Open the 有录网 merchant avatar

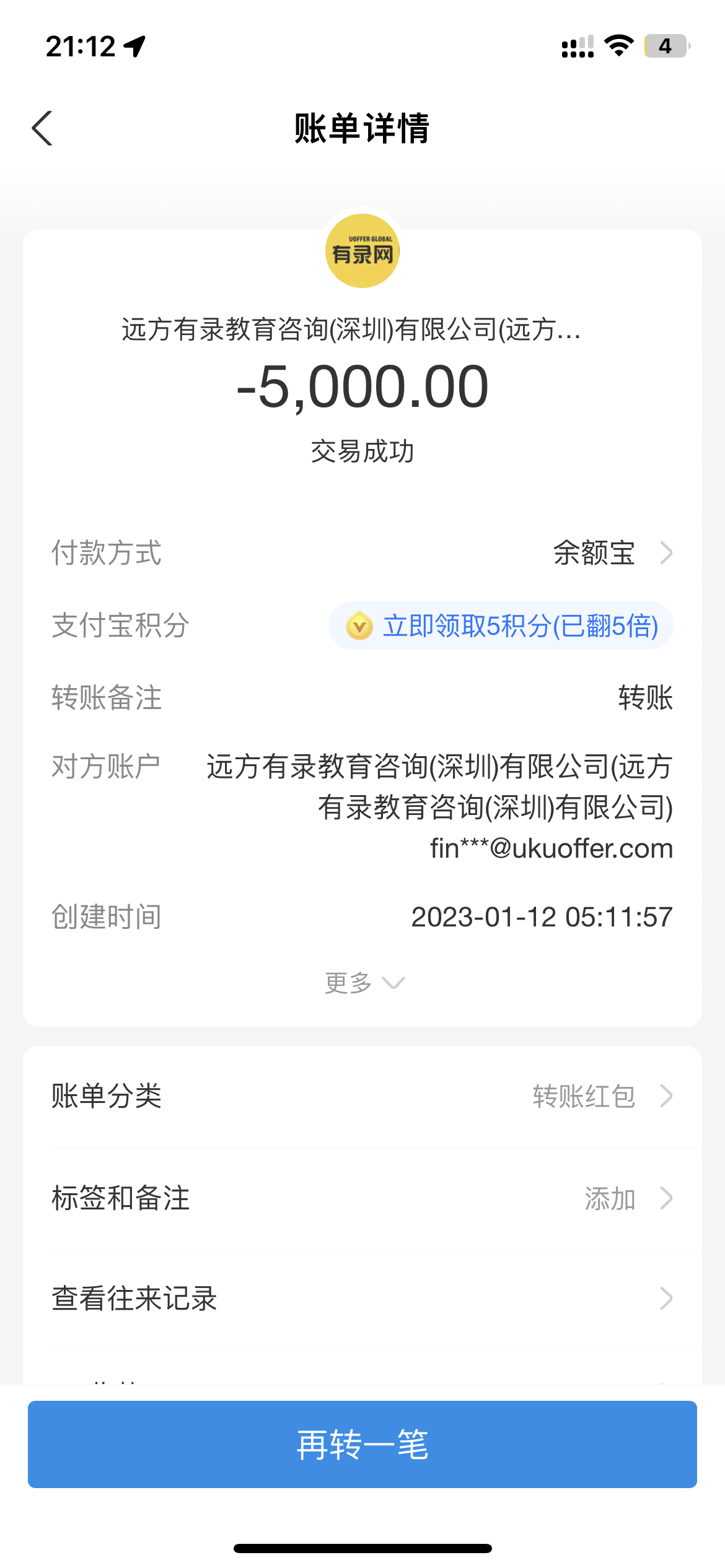362,251
